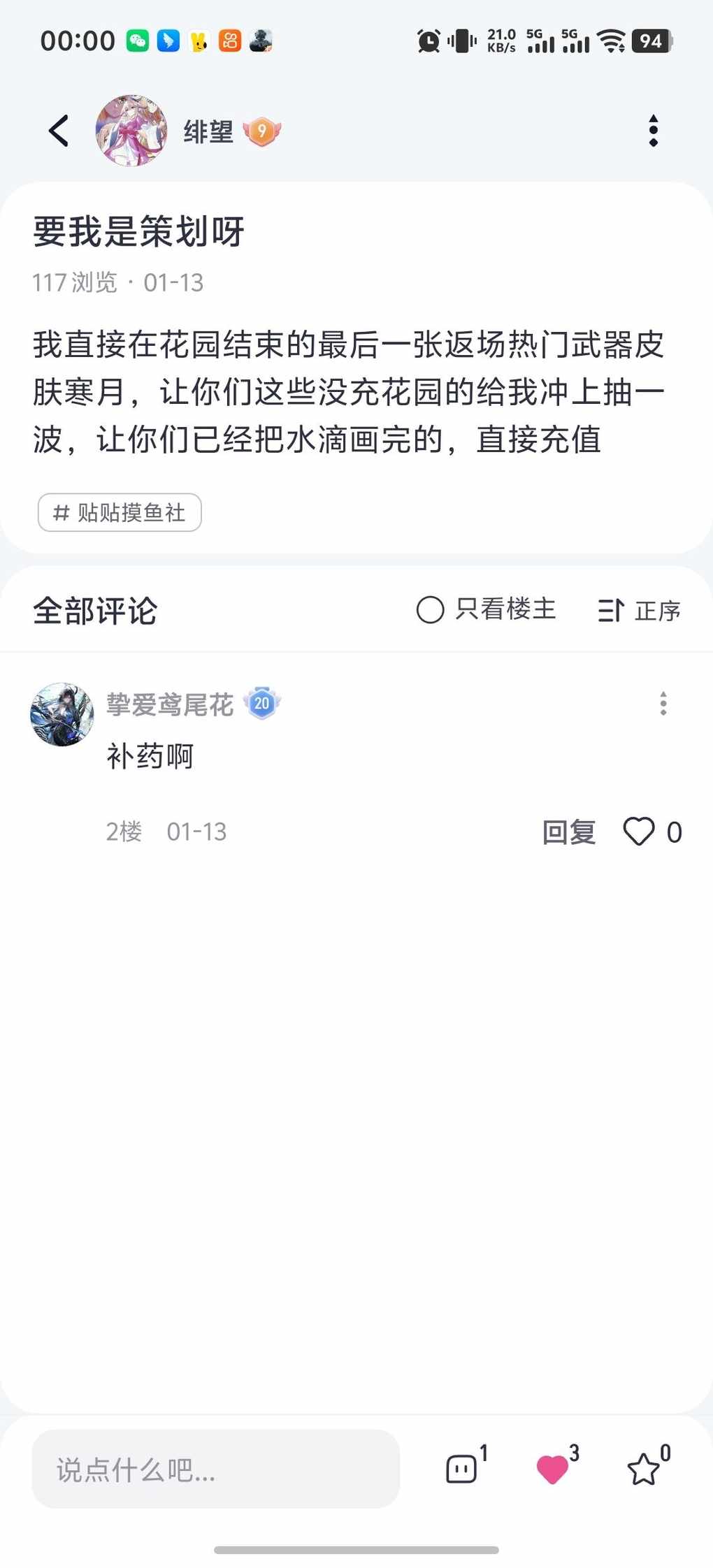Enable 只看楼主 filter

(x=486, y=609)
